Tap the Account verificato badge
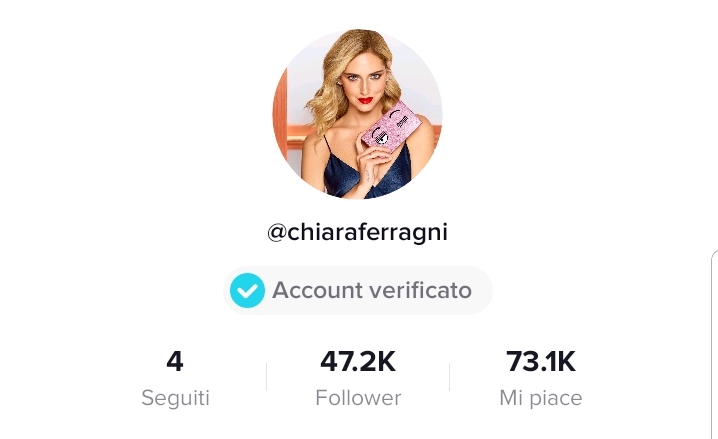This screenshot has width=718, height=439. point(357,291)
